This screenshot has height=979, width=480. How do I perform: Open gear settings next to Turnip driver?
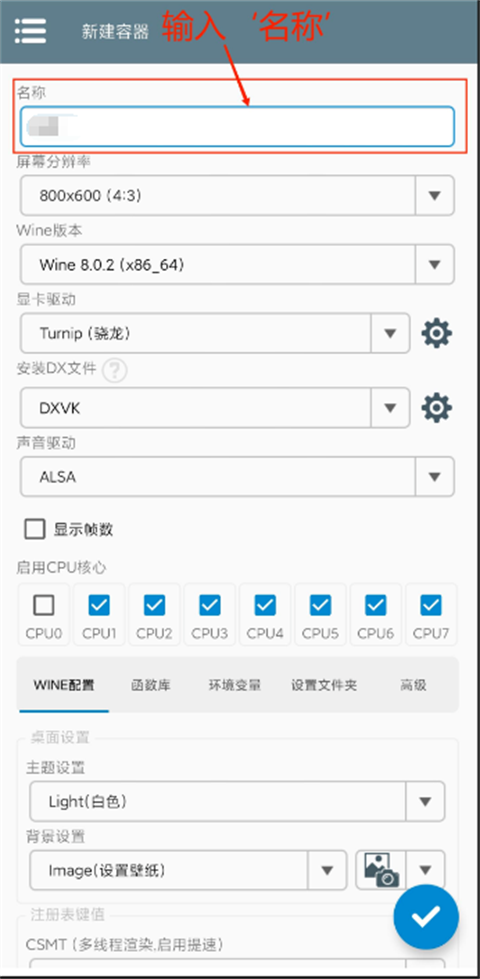[x=436, y=333]
